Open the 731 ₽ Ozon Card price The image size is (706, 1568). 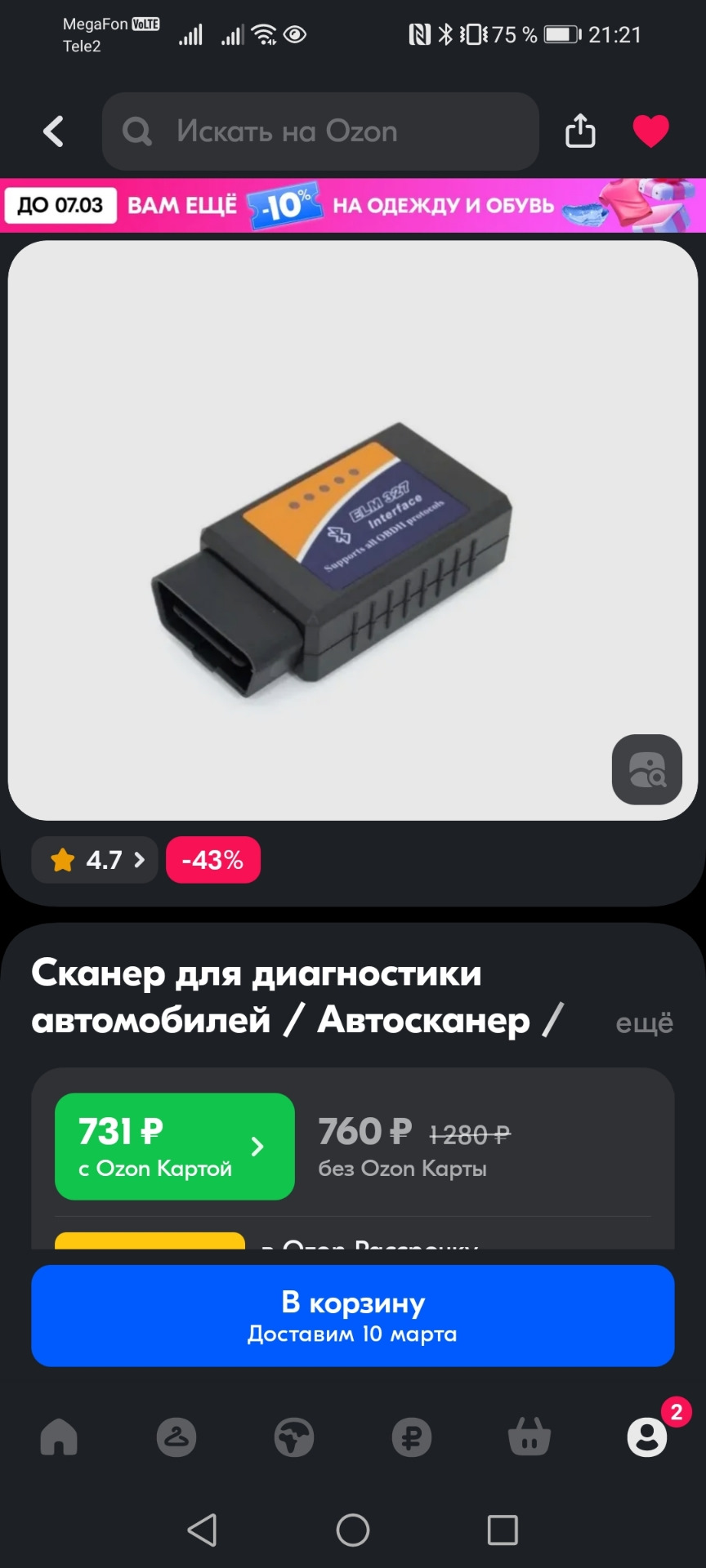coord(174,1147)
